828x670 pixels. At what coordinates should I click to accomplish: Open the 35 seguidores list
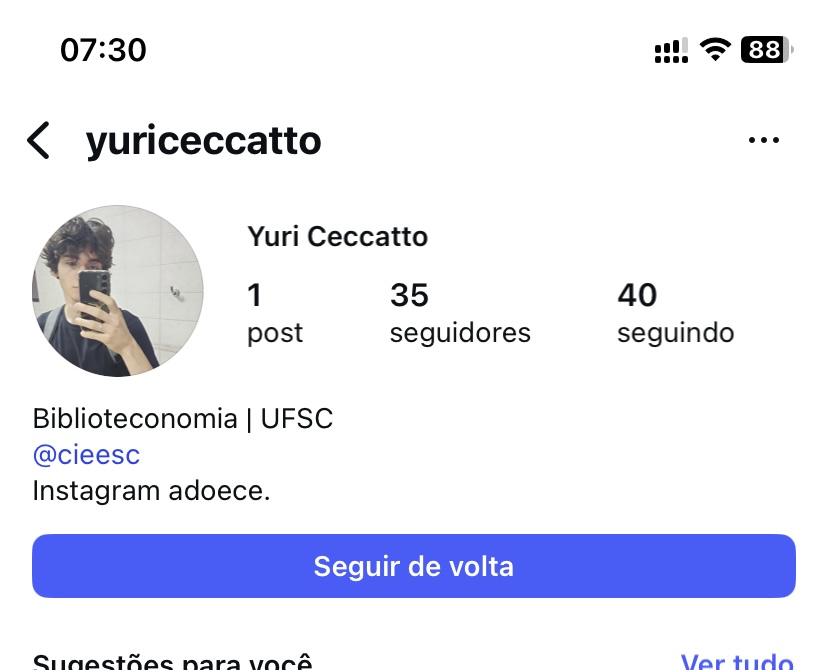[459, 312]
